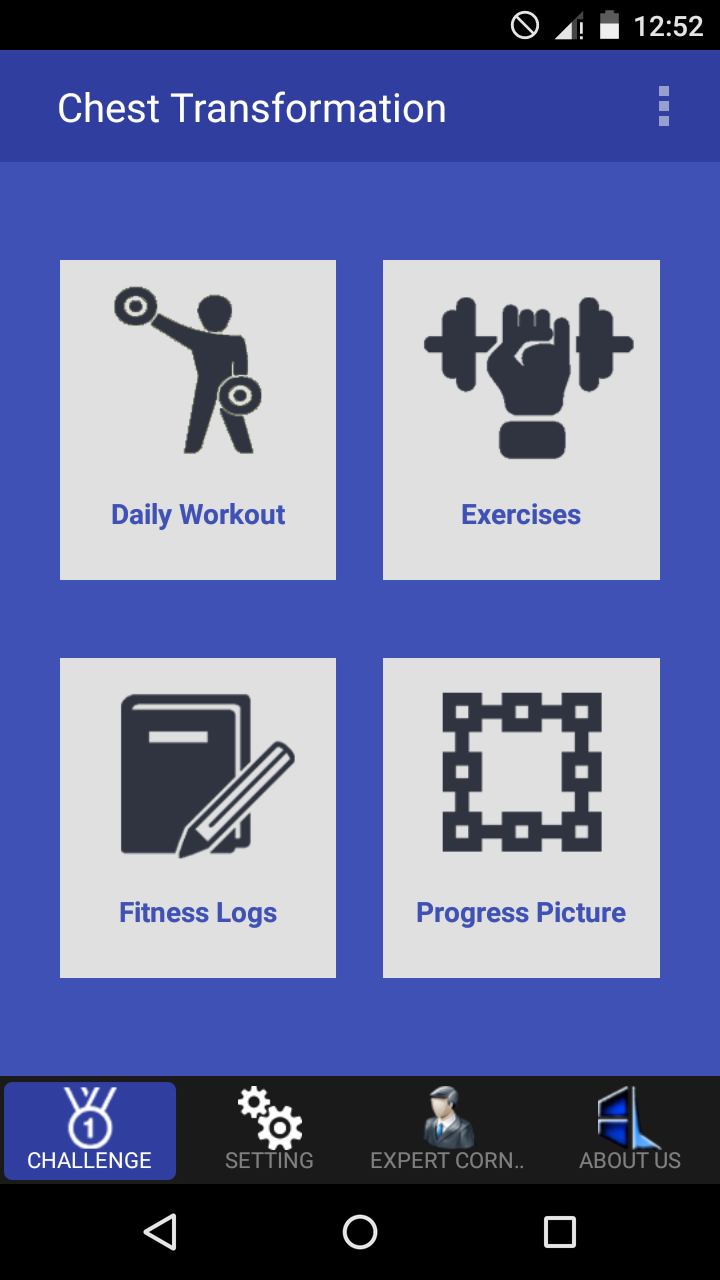Open the overflow menu in the top bar
720x1280 pixels.
click(663, 105)
